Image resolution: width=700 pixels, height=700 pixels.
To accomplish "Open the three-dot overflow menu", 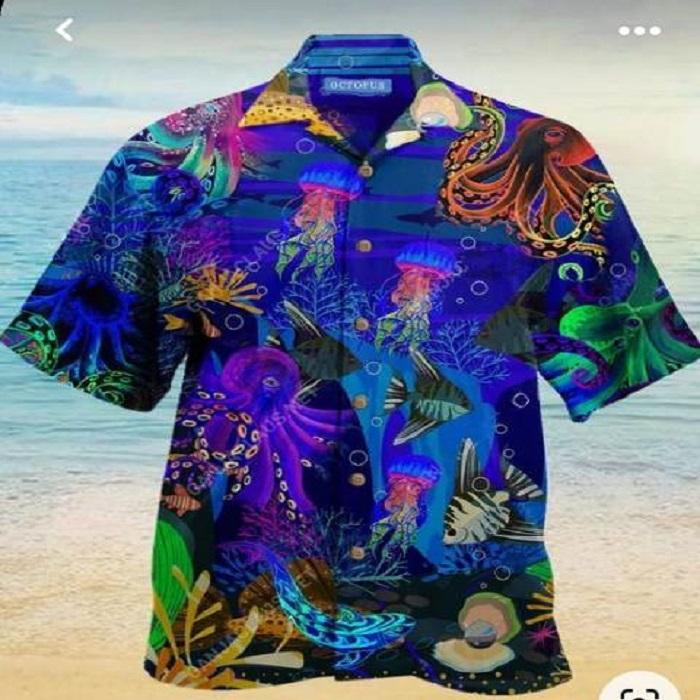I will [x=639, y=31].
